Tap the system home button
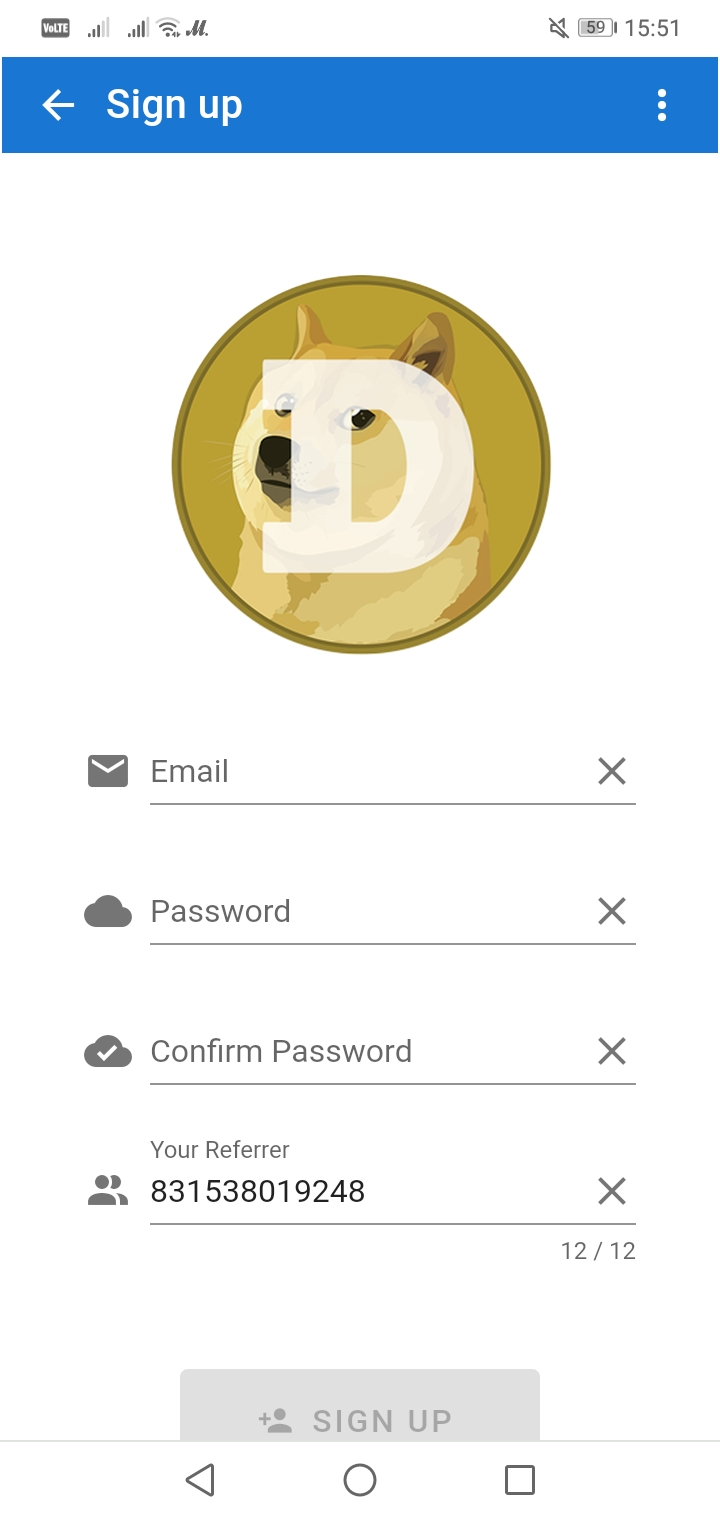This screenshot has height=1520, width=720. [360, 1480]
